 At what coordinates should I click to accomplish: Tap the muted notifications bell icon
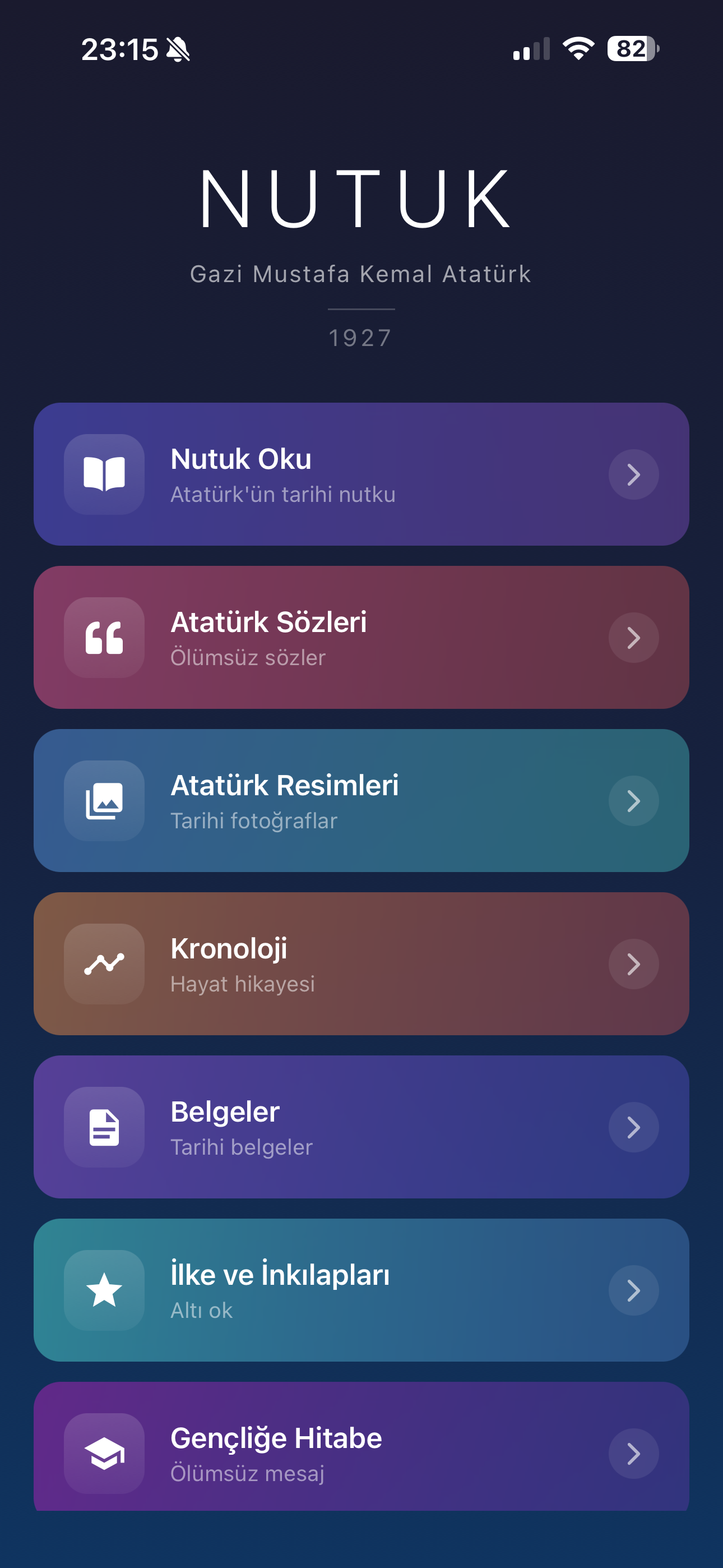pyautogui.click(x=178, y=49)
